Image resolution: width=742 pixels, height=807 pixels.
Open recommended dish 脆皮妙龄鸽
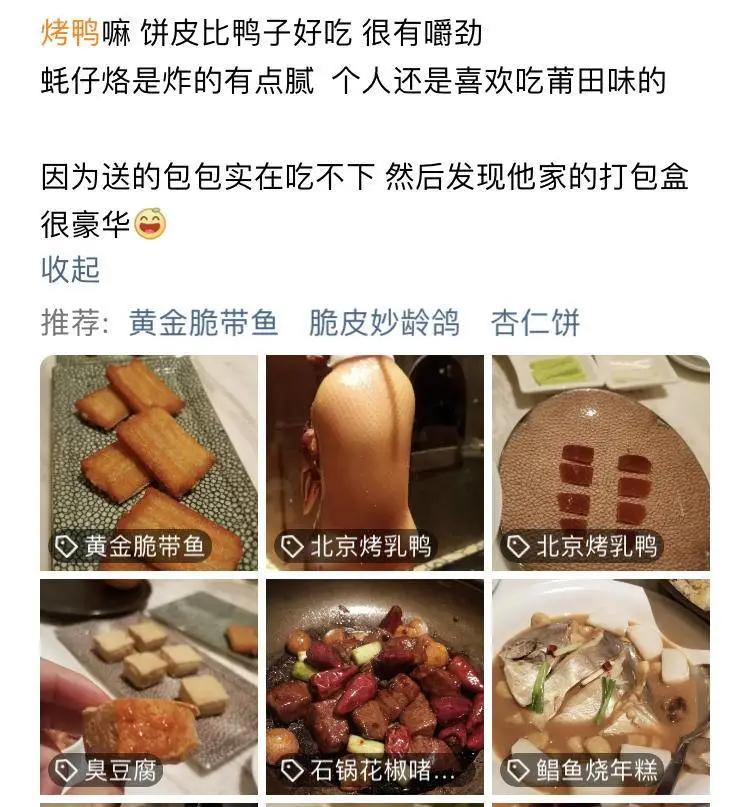coord(384,323)
